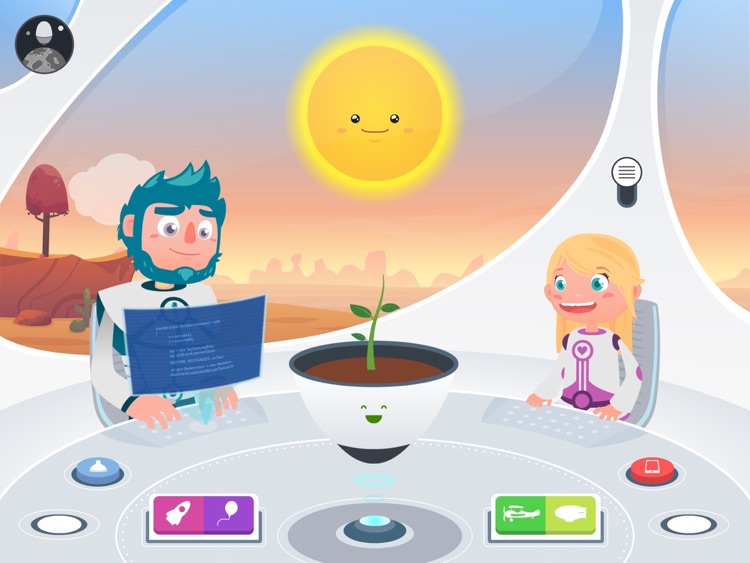Choose the green airplane button
This screenshot has height=563, width=750.
point(520,514)
